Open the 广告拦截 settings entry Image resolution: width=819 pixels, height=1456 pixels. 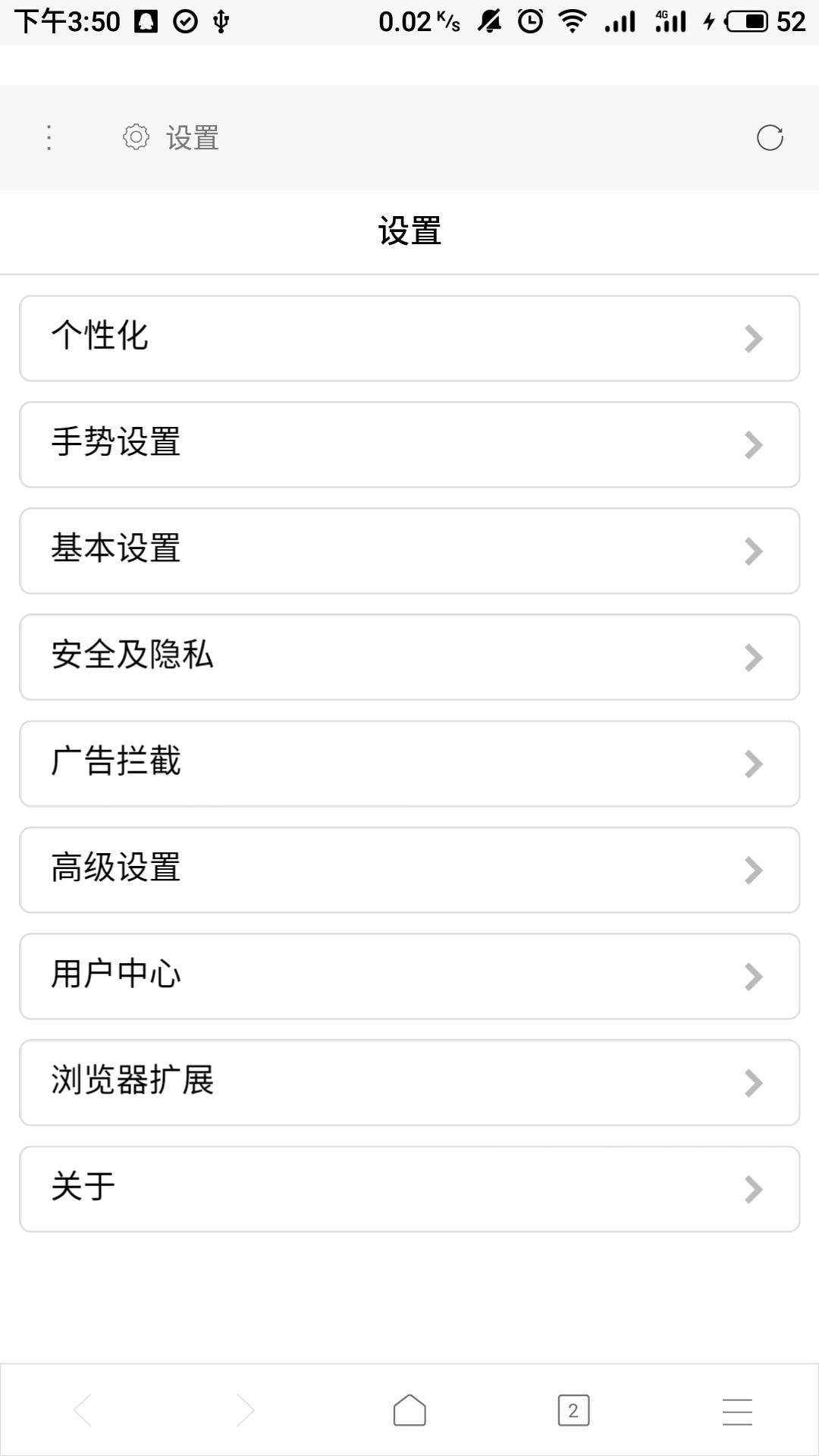point(409,764)
